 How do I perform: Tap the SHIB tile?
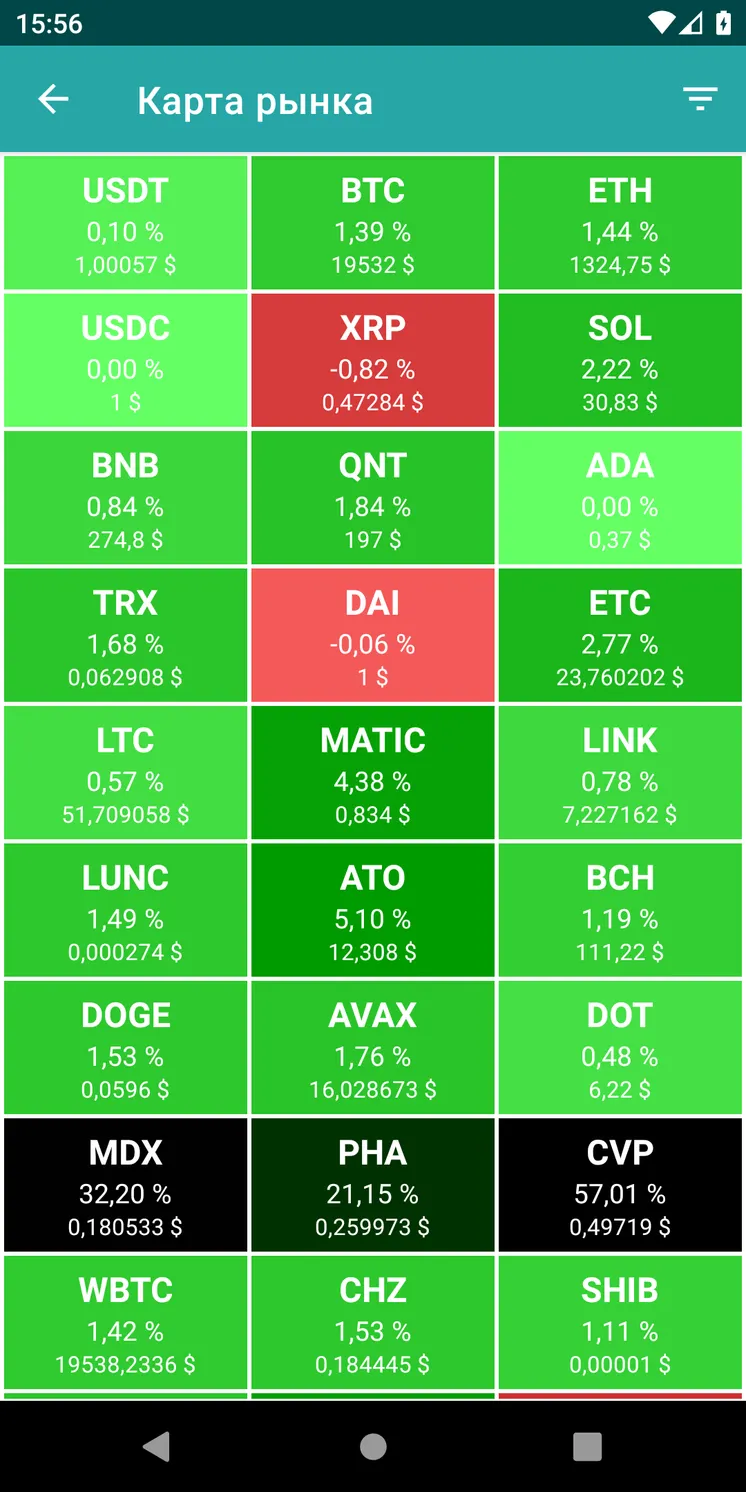[x=620, y=1323]
